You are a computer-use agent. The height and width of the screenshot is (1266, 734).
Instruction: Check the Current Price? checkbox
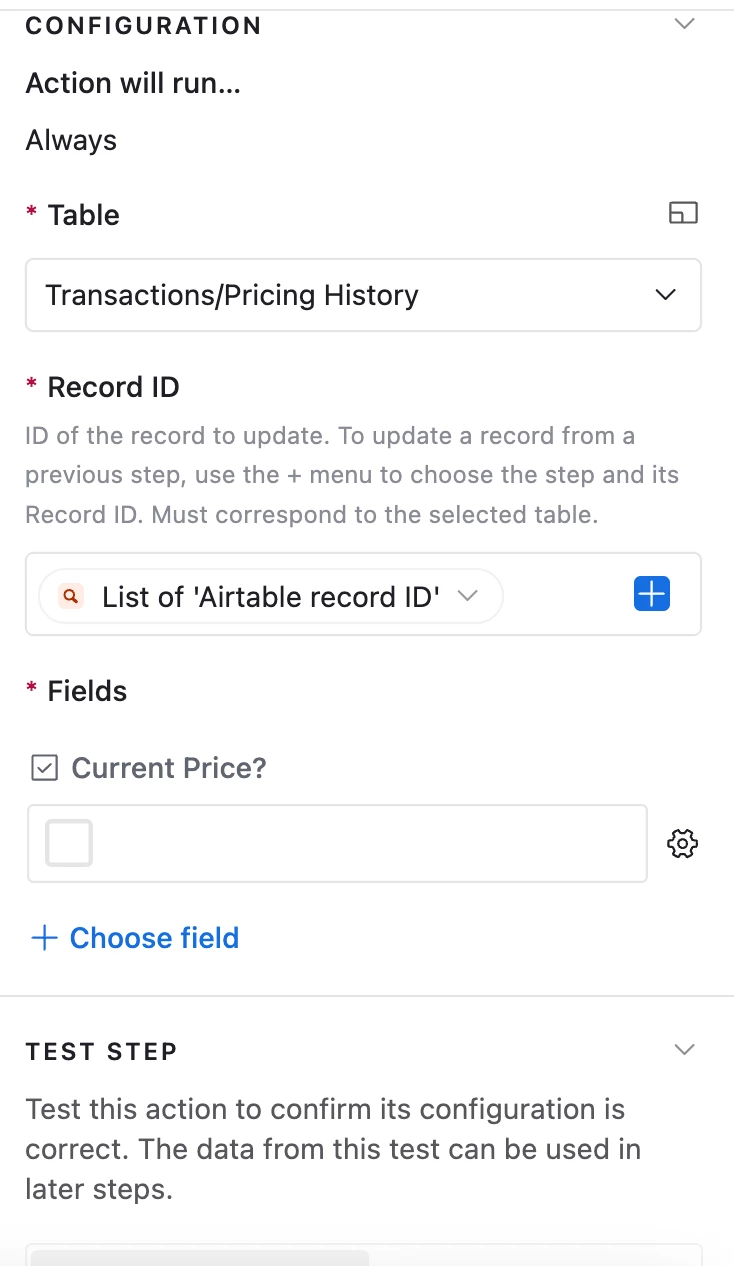tap(70, 843)
